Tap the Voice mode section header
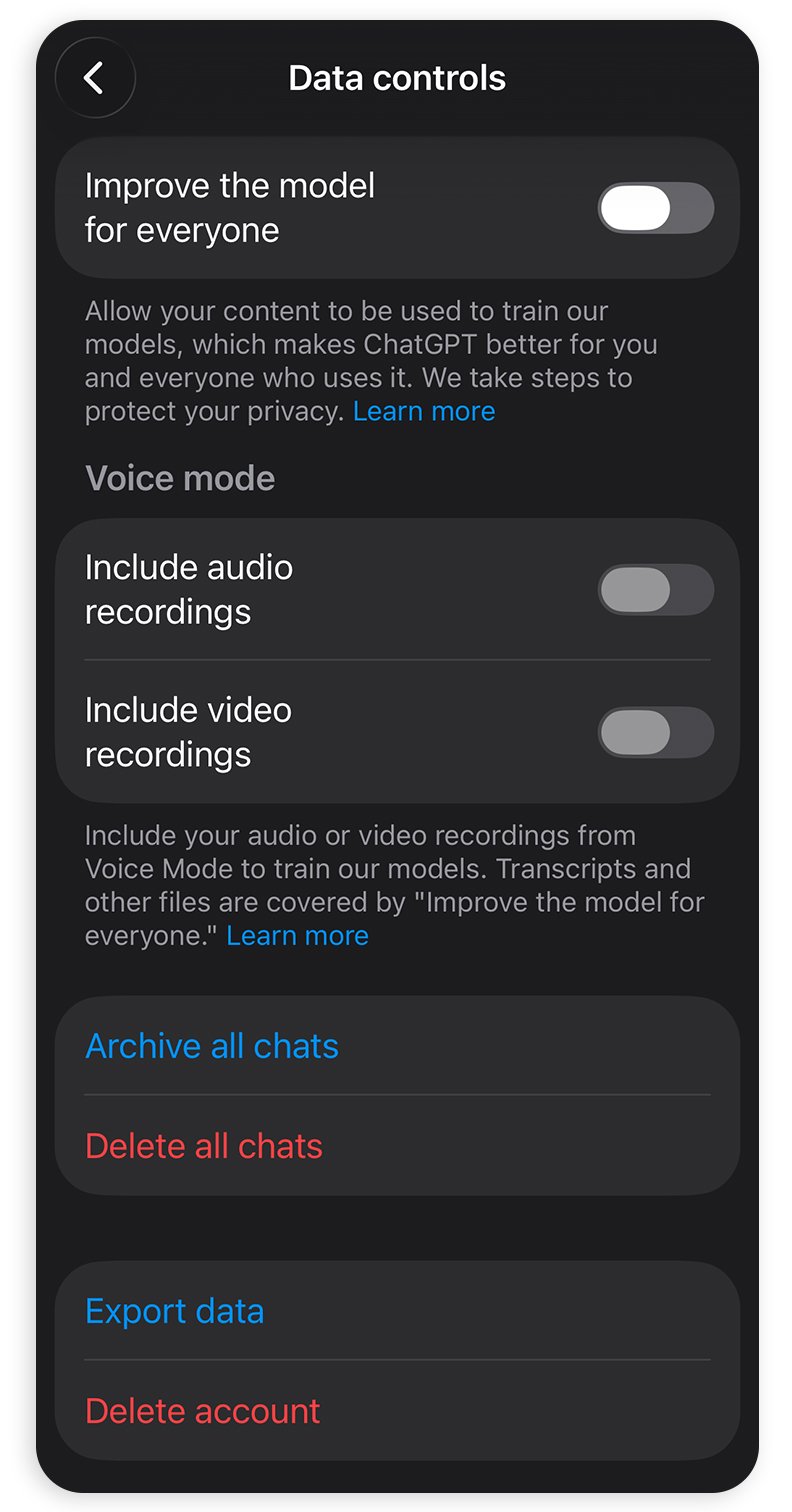The height and width of the screenshot is (1512, 792). point(180,478)
